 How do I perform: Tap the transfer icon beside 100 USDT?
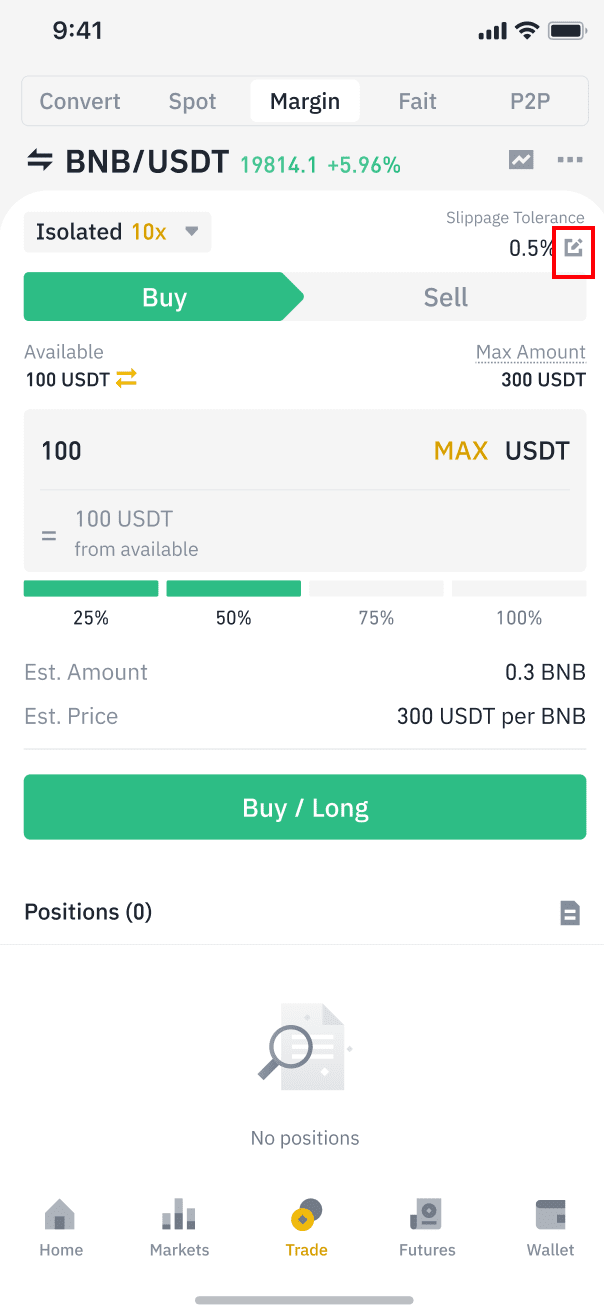pos(126,379)
